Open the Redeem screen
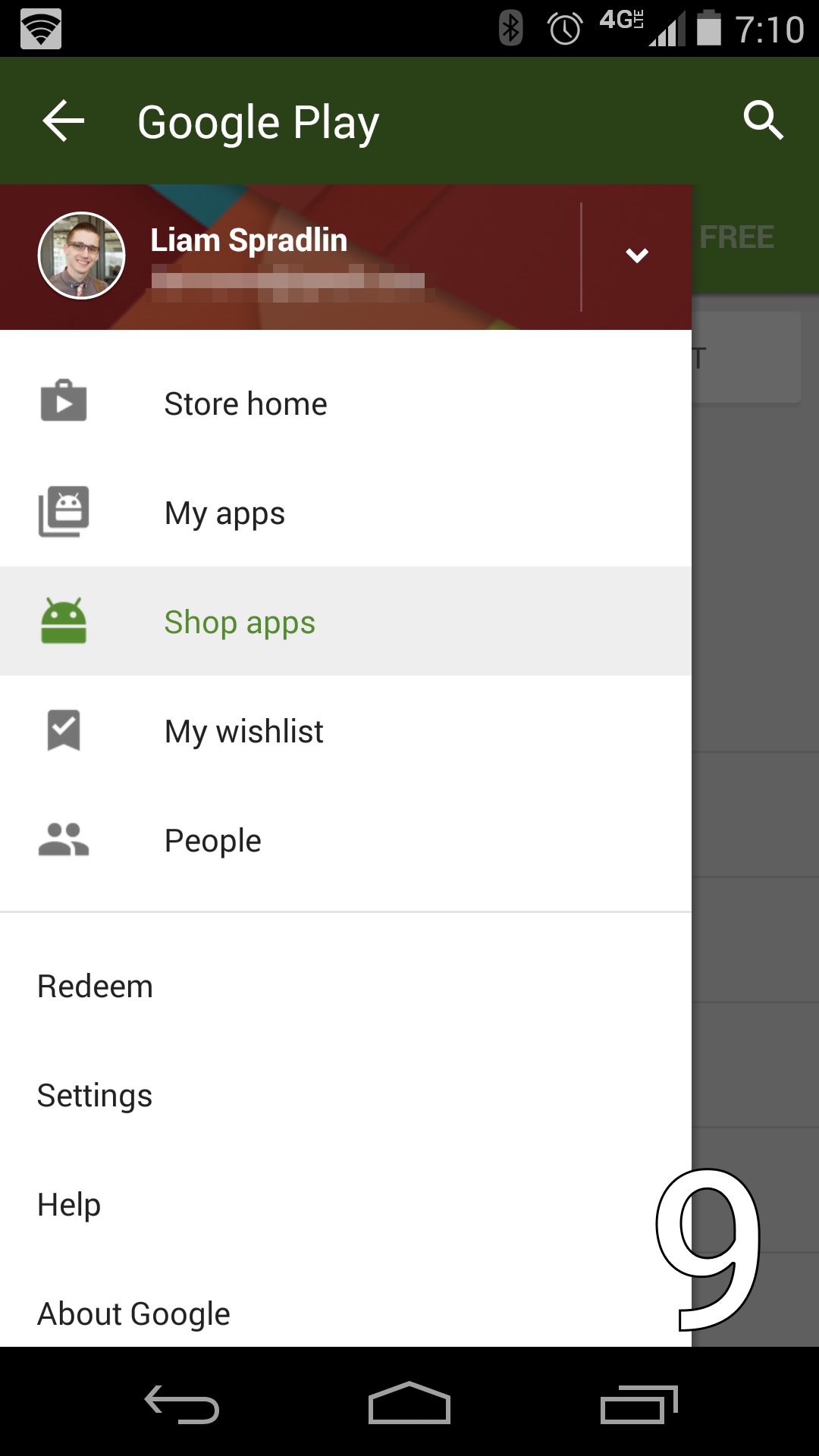This screenshot has height=1456, width=819. click(x=94, y=985)
